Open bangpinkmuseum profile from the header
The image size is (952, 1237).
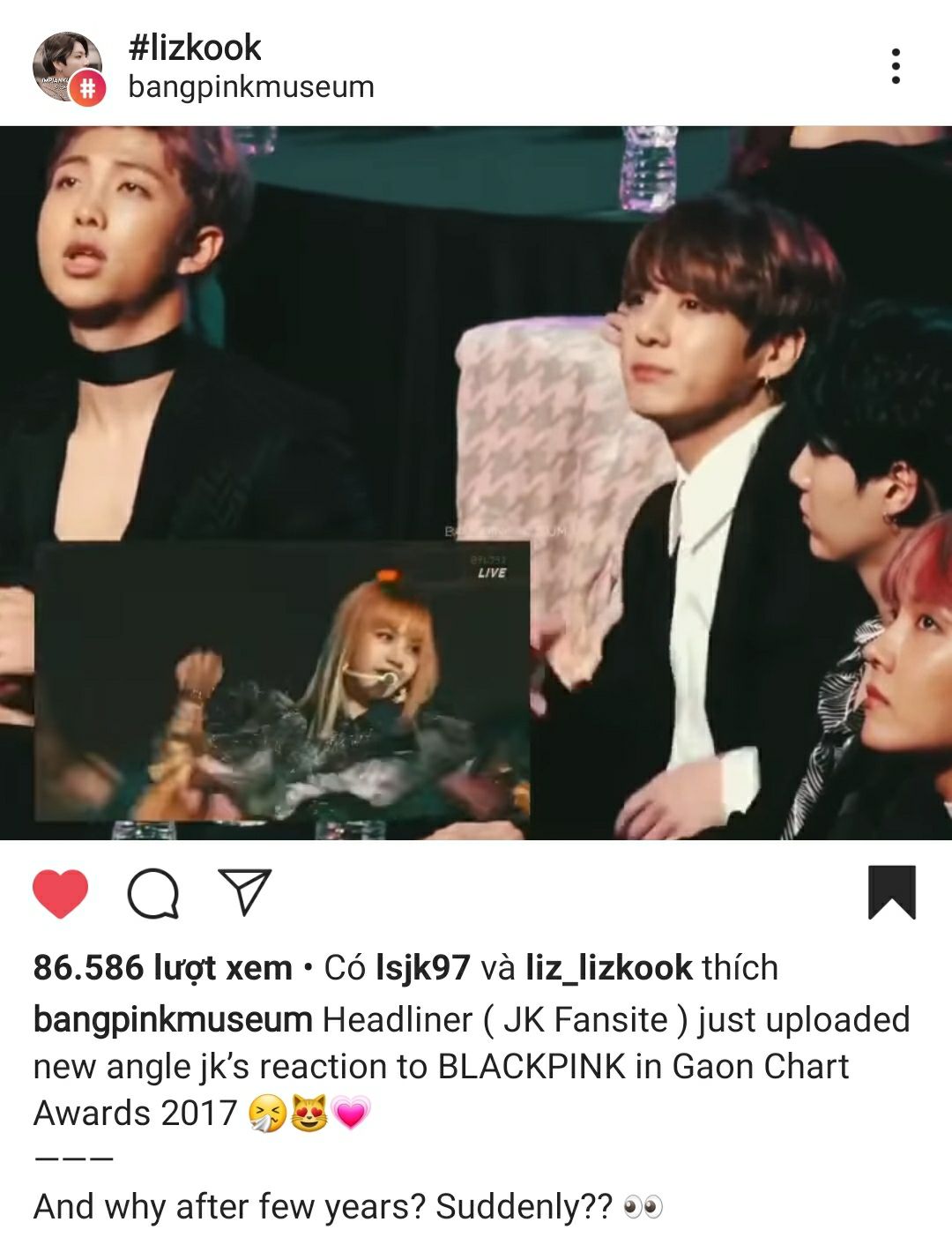251,87
